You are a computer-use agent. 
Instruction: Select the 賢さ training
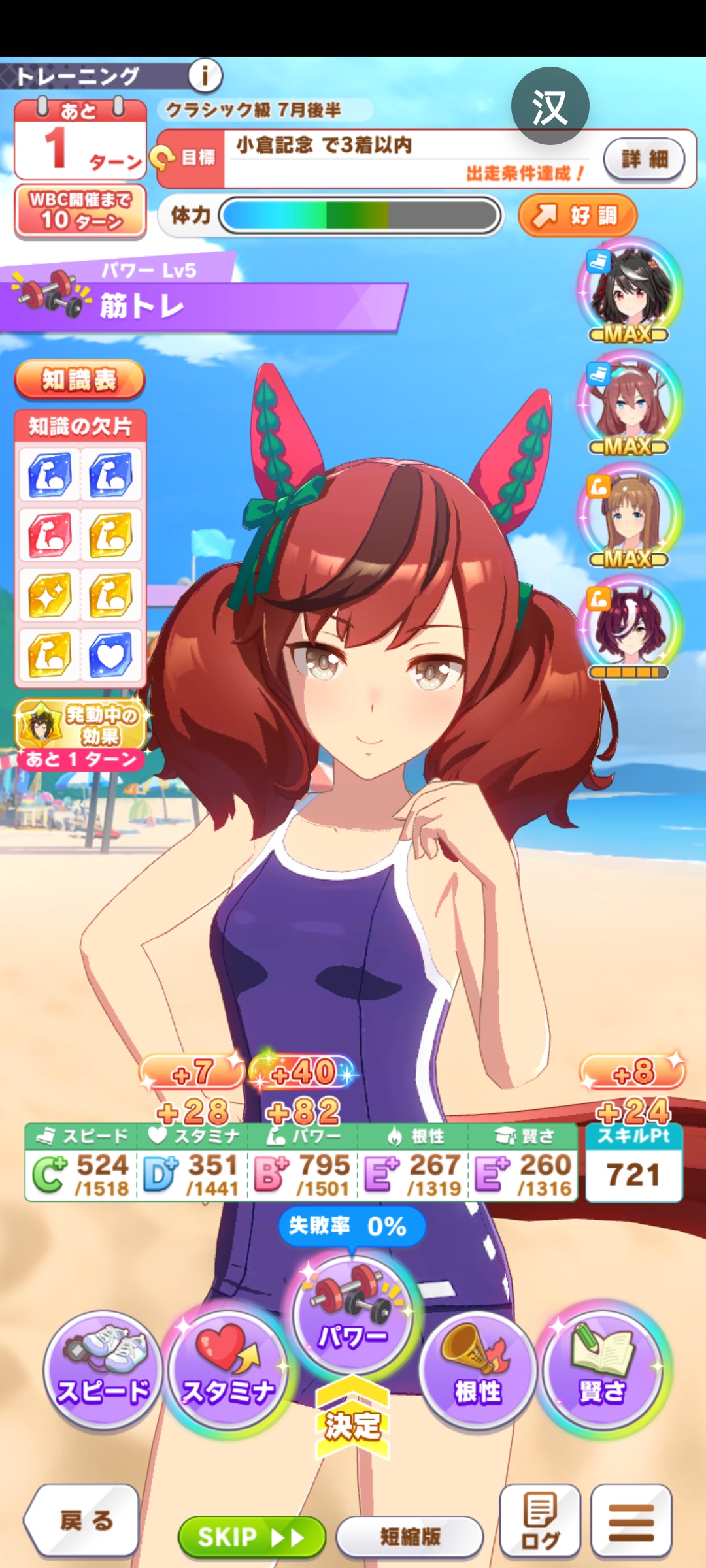[x=602, y=1370]
